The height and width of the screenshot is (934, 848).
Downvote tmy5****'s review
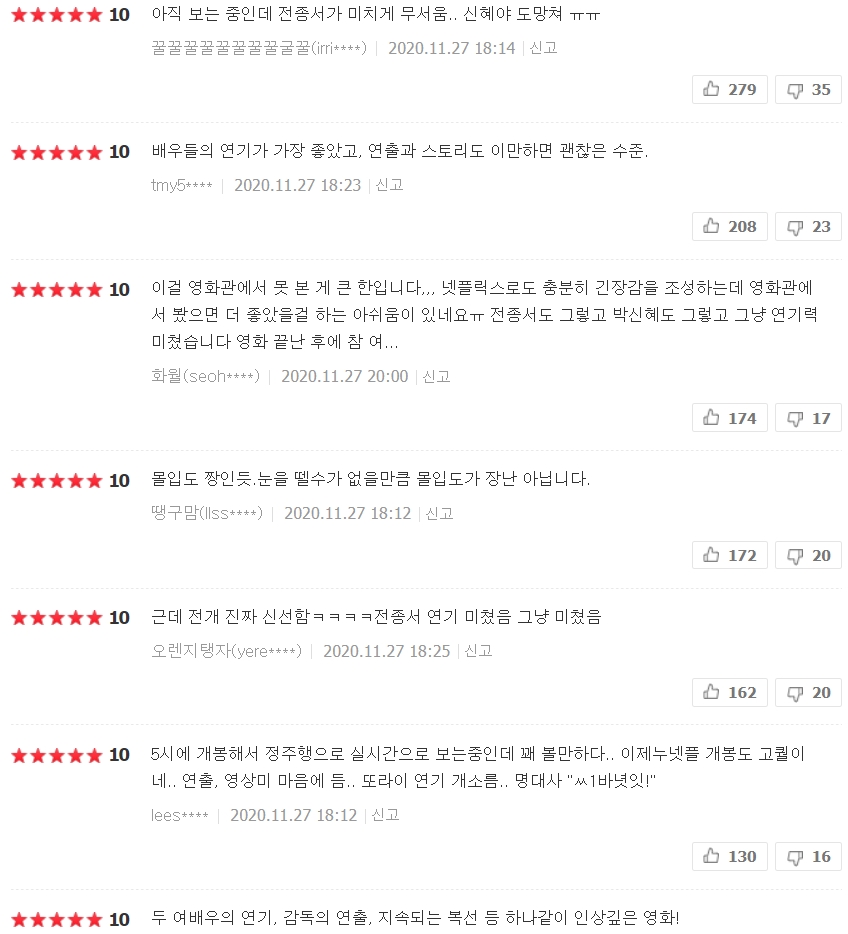coord(808,227)
